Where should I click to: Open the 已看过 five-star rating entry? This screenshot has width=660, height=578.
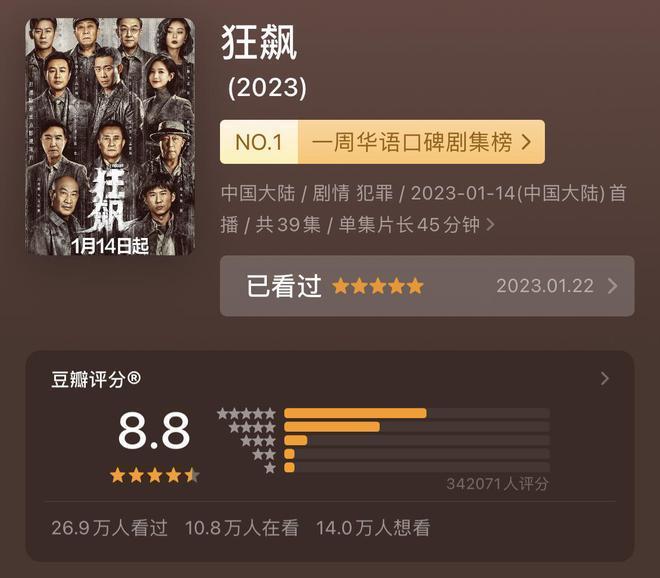tap(427, 286)
